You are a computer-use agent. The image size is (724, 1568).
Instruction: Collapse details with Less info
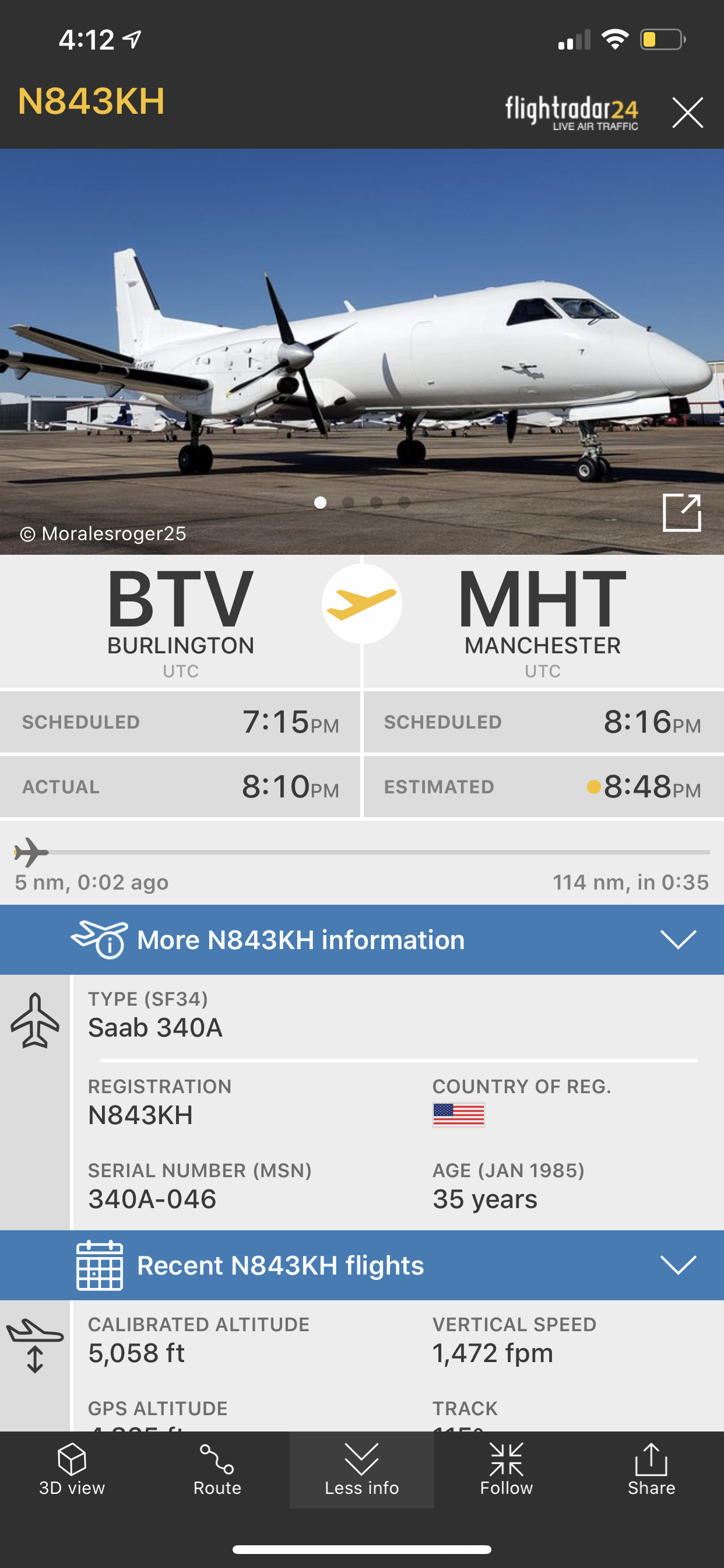(x=362, y=1469)
